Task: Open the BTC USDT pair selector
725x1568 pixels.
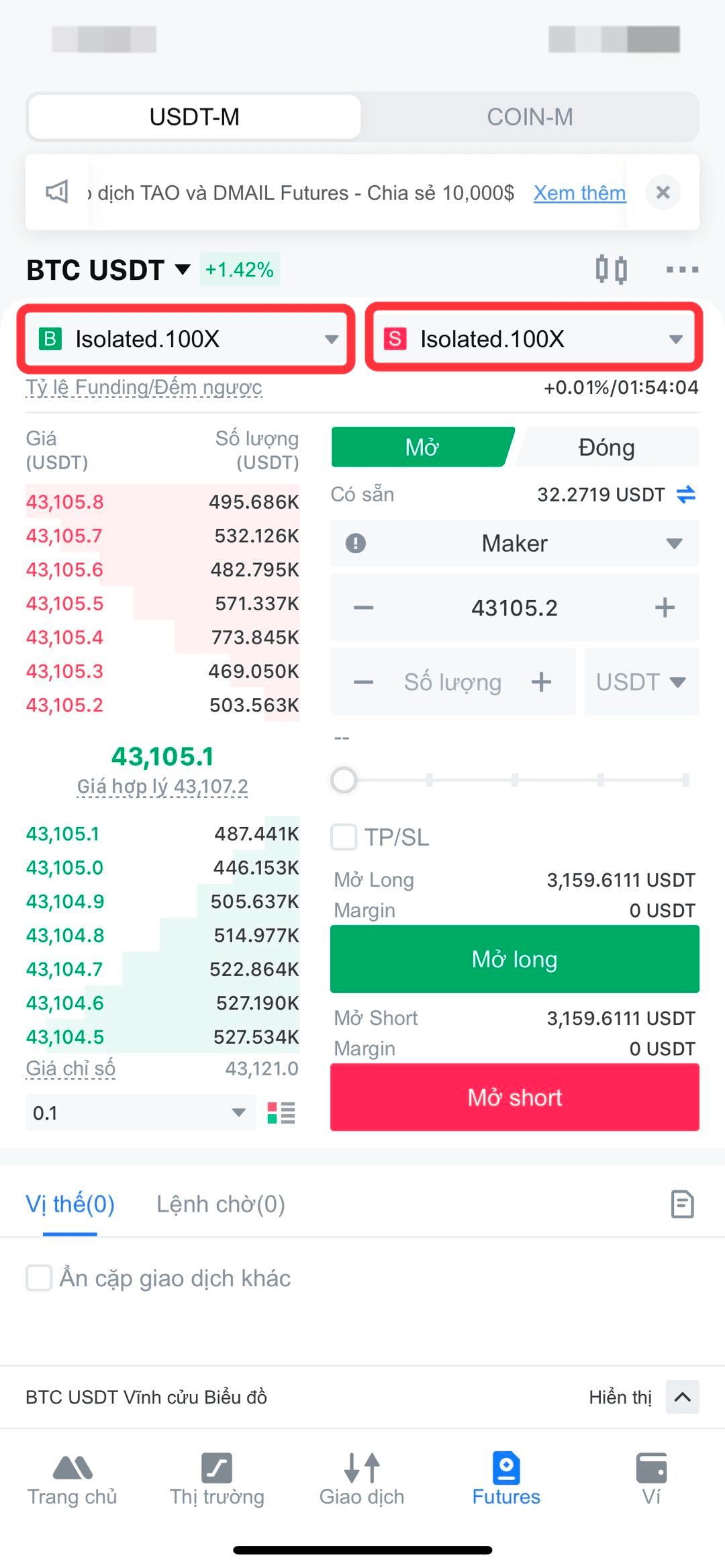Action: [x=108, y=270]
